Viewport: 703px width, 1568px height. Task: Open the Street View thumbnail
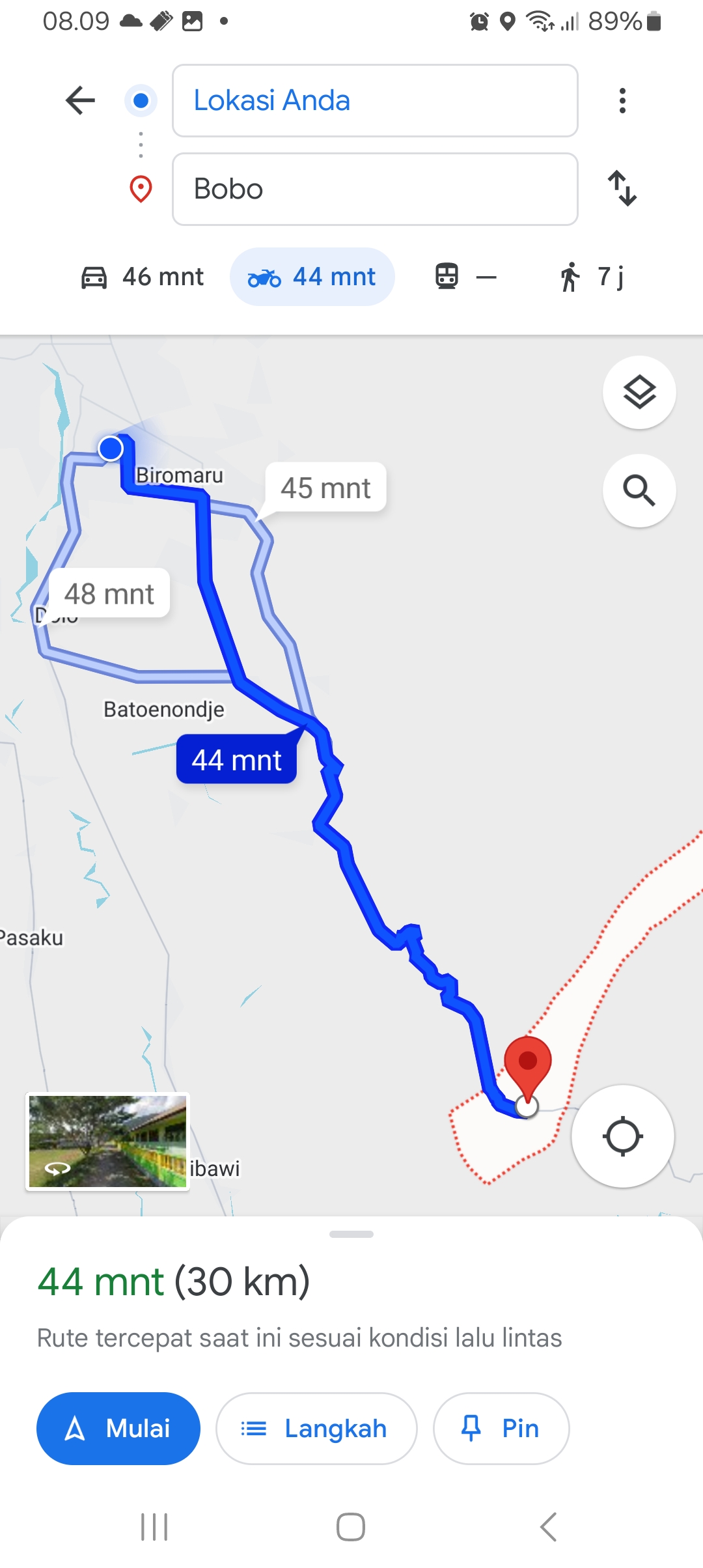click(107, 1141)
